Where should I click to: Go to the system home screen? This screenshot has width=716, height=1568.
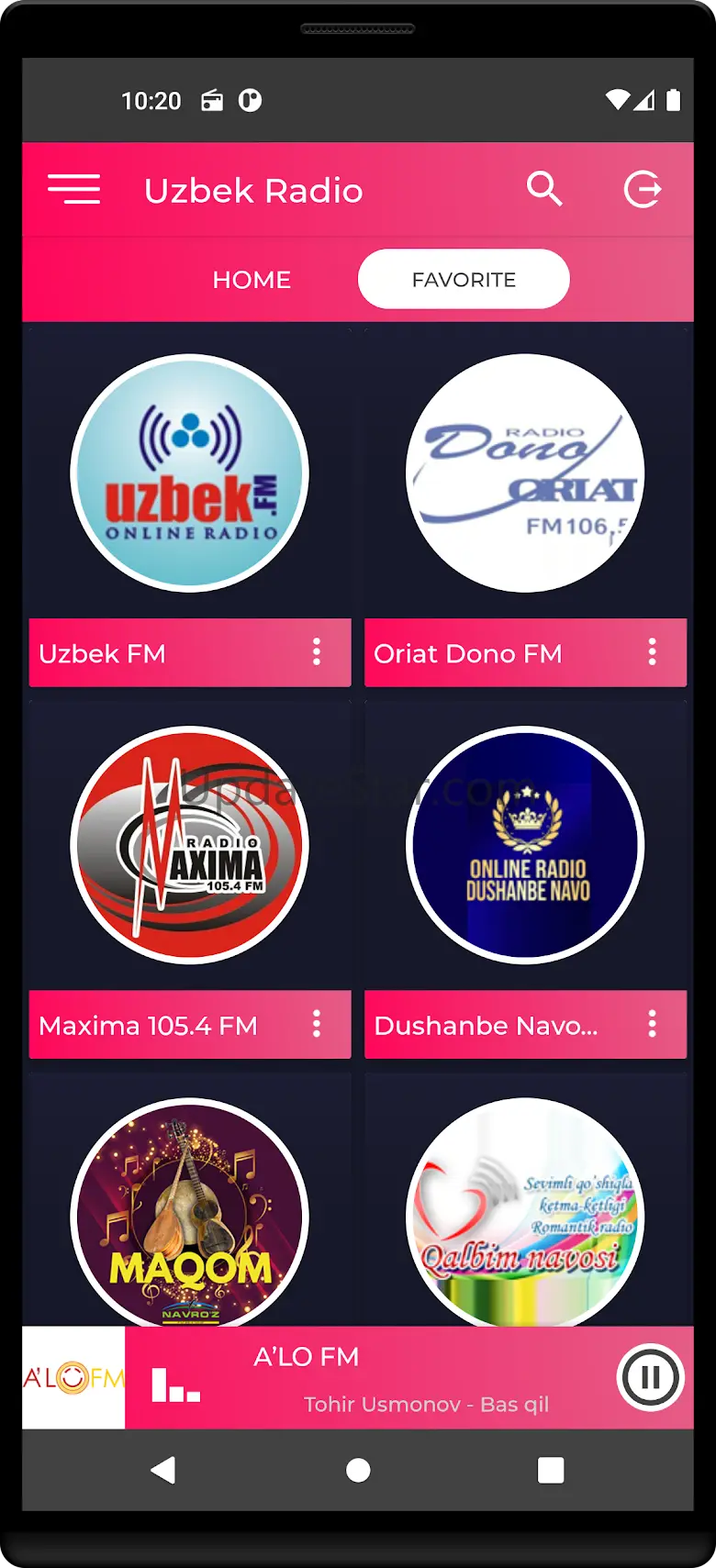[x=358, y=1470]
